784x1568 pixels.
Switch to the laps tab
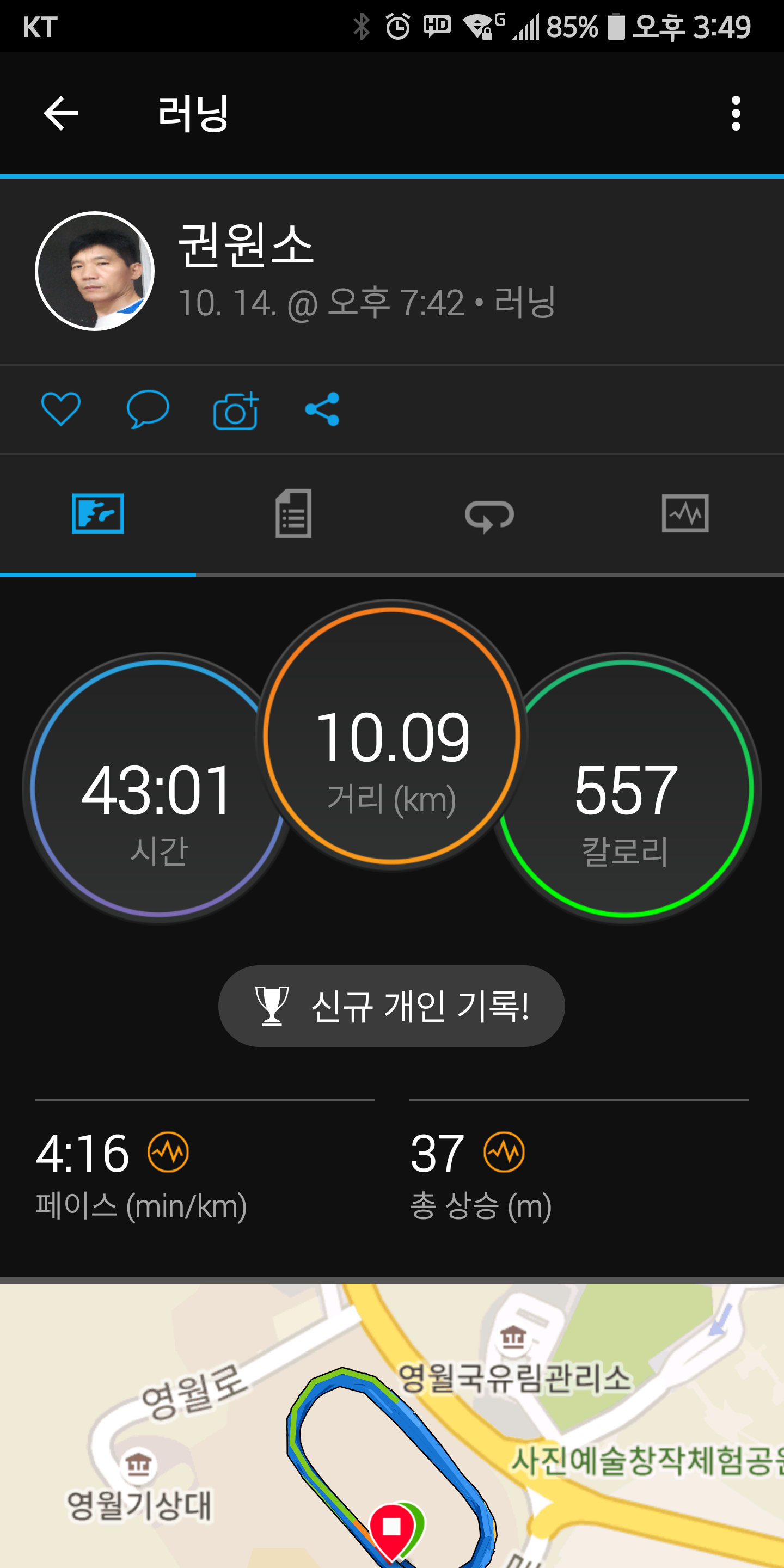[489, 515]
